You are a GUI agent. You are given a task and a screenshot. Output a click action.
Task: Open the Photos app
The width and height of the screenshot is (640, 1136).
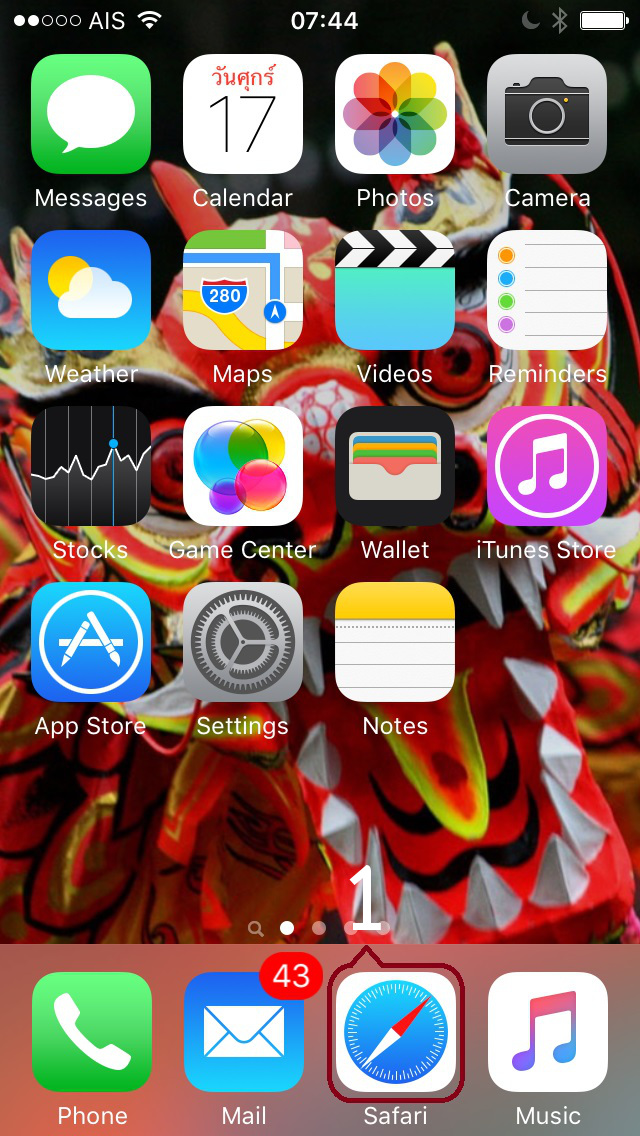[395, 114]
